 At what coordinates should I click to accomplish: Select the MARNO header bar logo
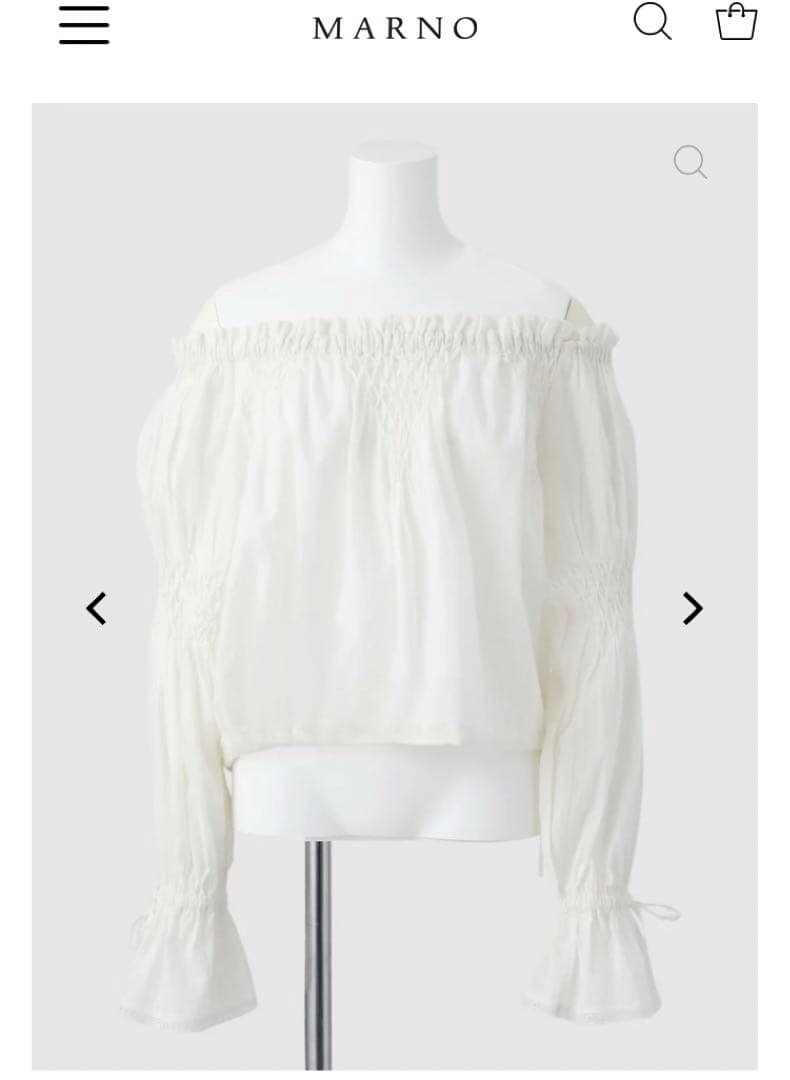point(394,26)
